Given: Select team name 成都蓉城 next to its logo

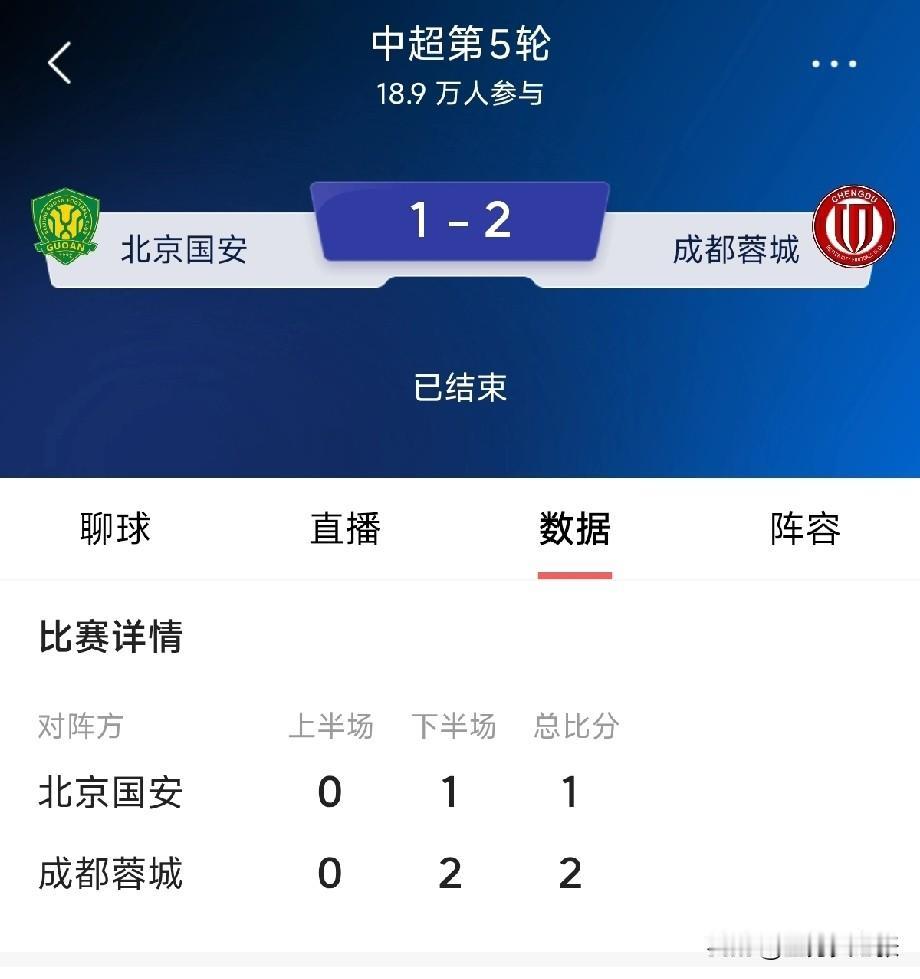Looking at the screenshot, I should point(734,251).
